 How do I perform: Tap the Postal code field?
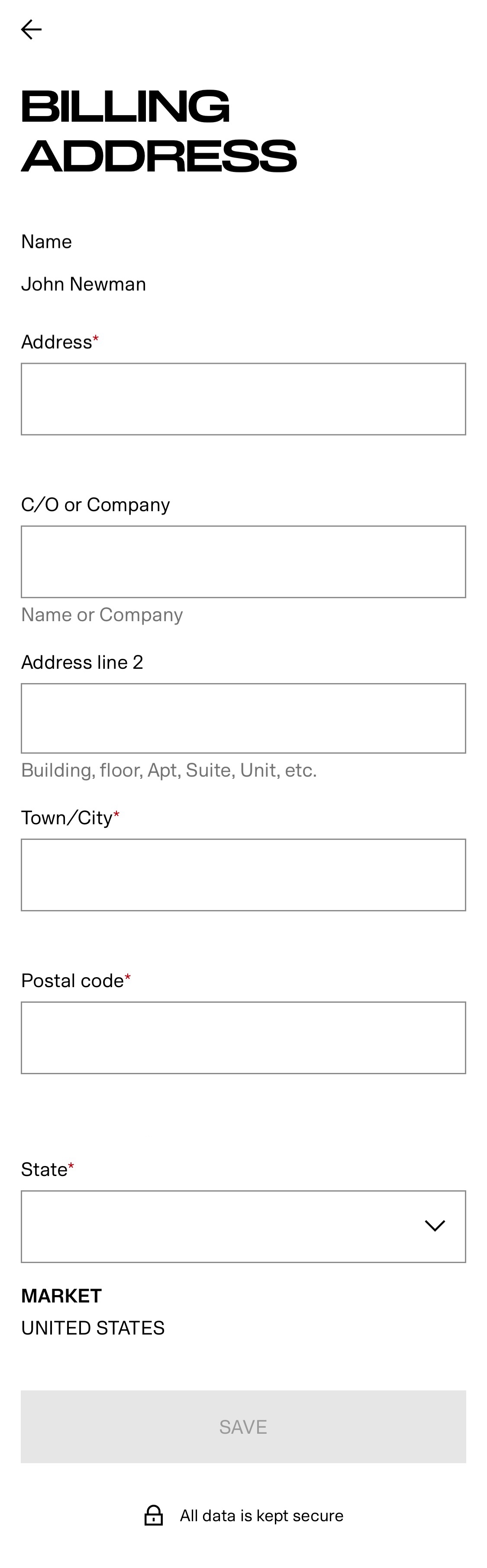point(243,1037)
